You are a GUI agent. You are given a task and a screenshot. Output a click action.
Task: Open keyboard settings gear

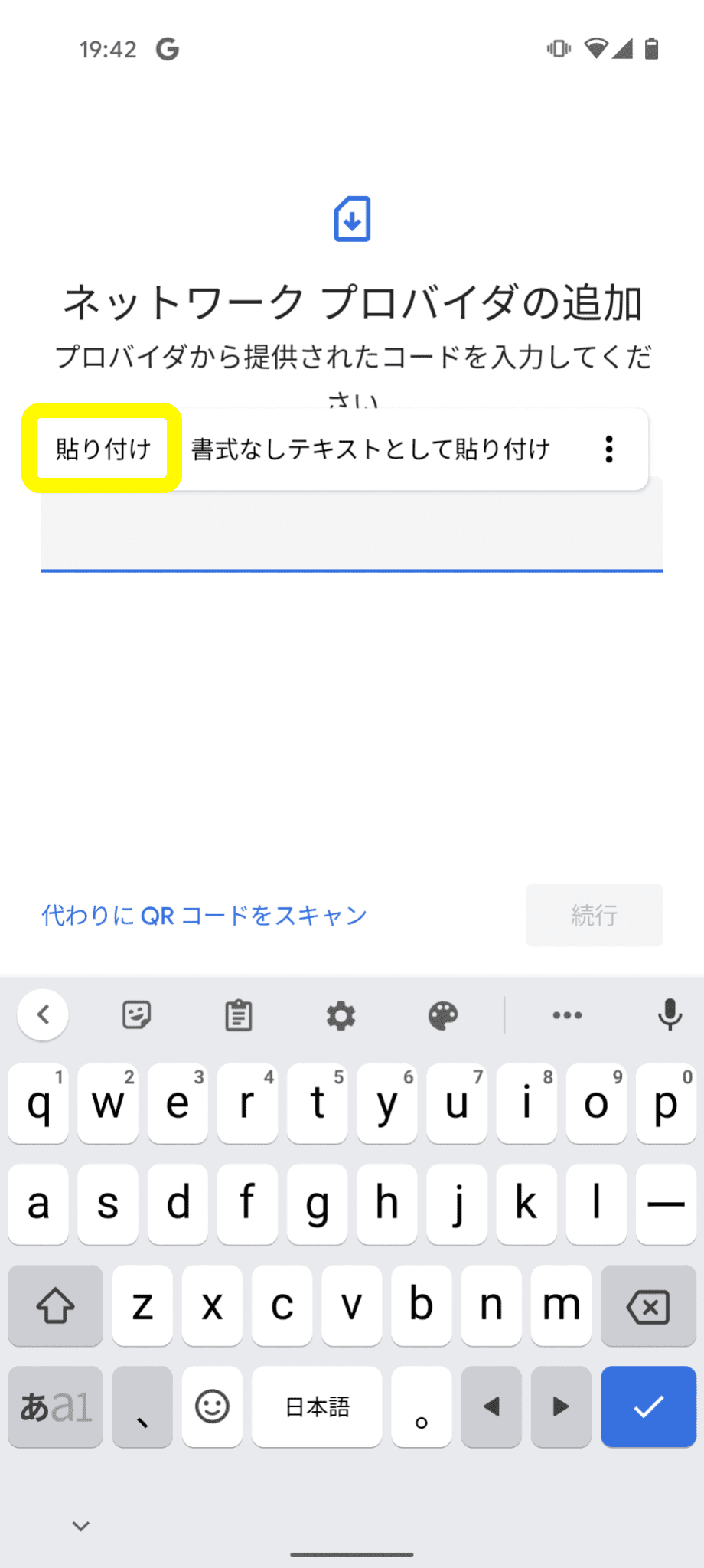click(x=341, y=1016)
